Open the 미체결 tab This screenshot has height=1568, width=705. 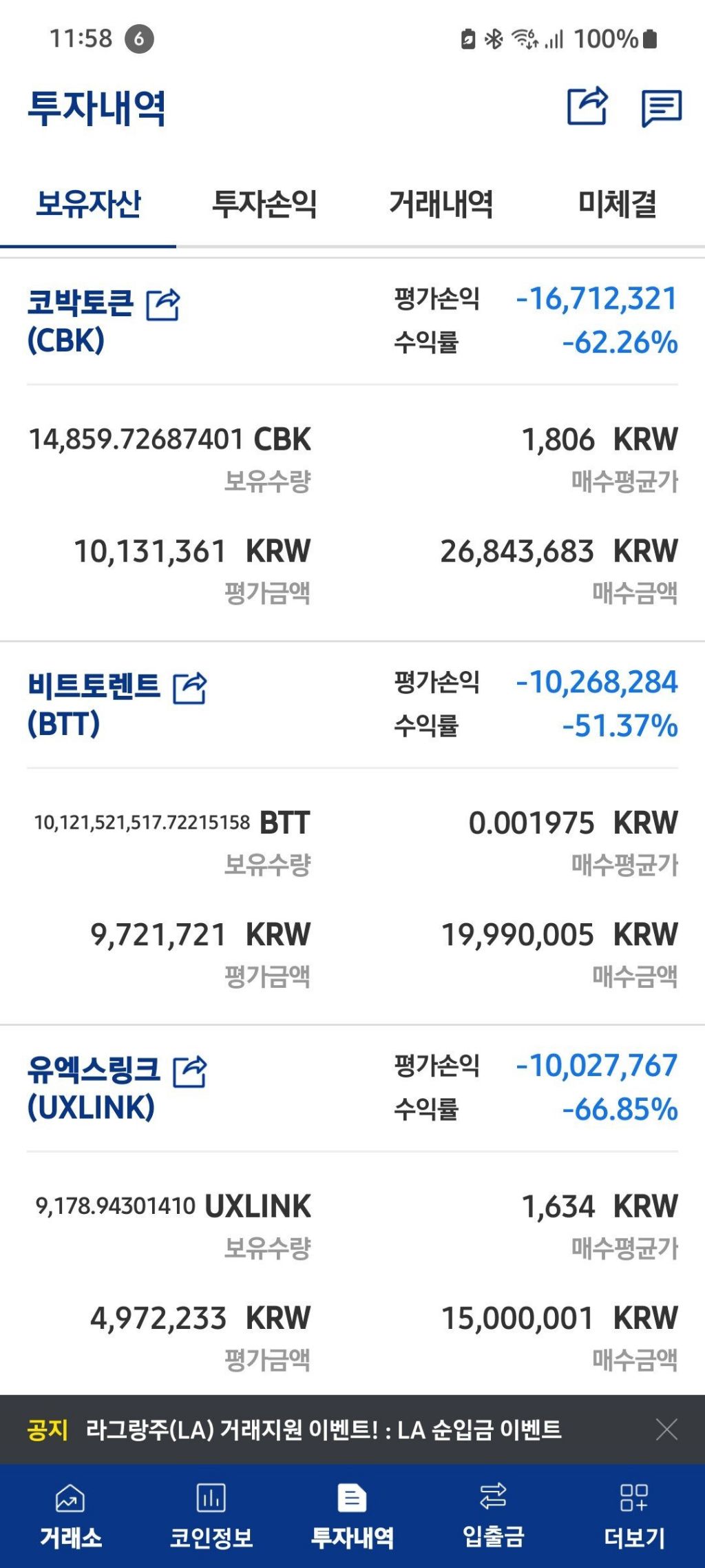pos(618,204)
